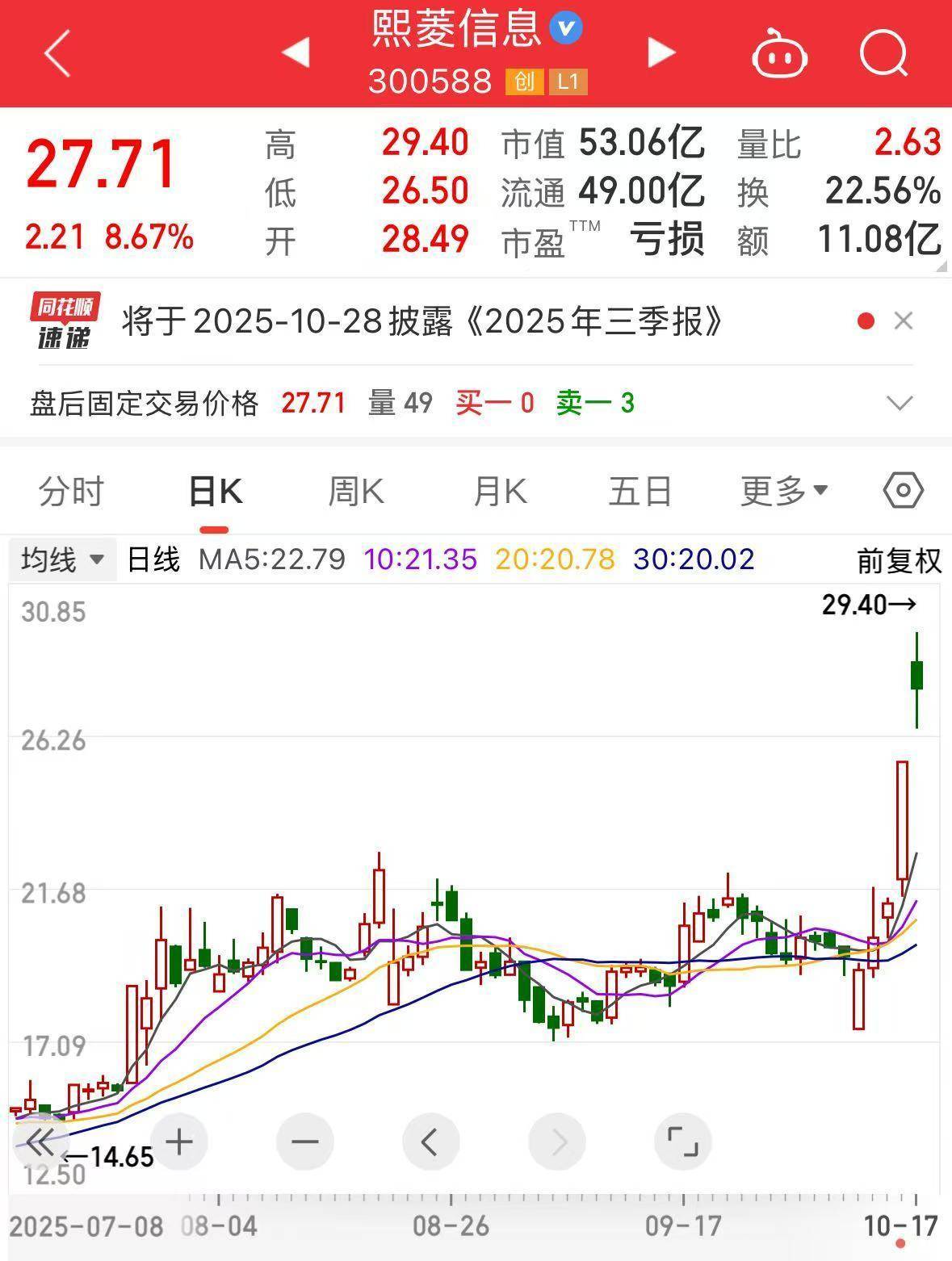952x1261 pixels.
Task: Show the 五日 chart
Action: point(640,492)
